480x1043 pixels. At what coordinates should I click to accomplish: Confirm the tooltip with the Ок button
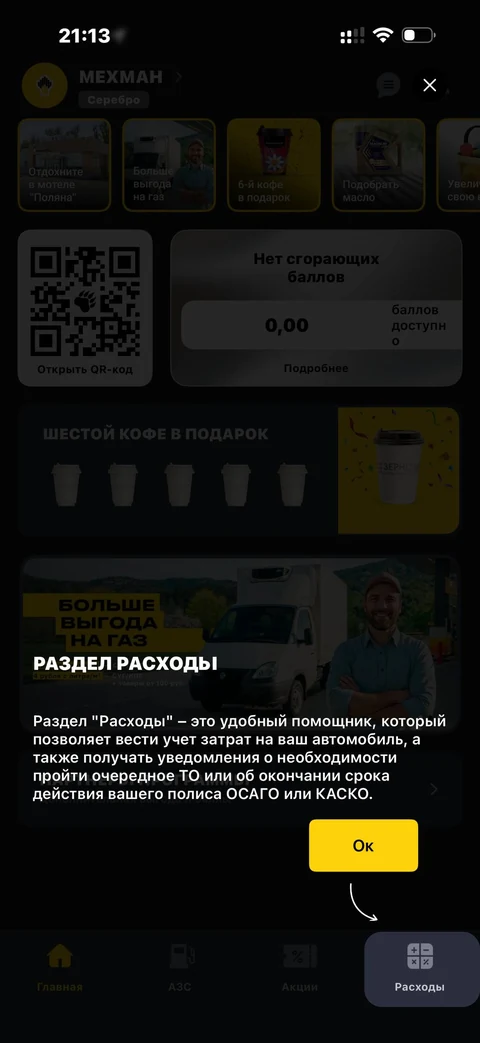tap(363, 845)
